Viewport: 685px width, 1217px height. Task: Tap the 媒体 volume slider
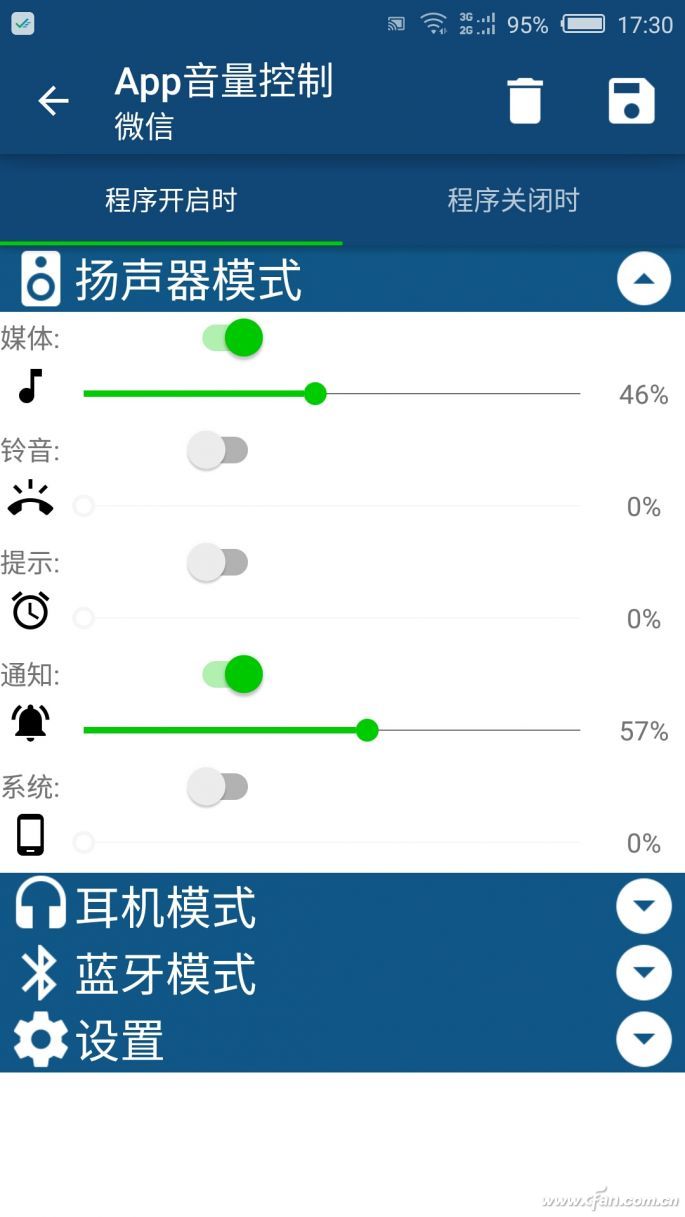coord(331,394)
